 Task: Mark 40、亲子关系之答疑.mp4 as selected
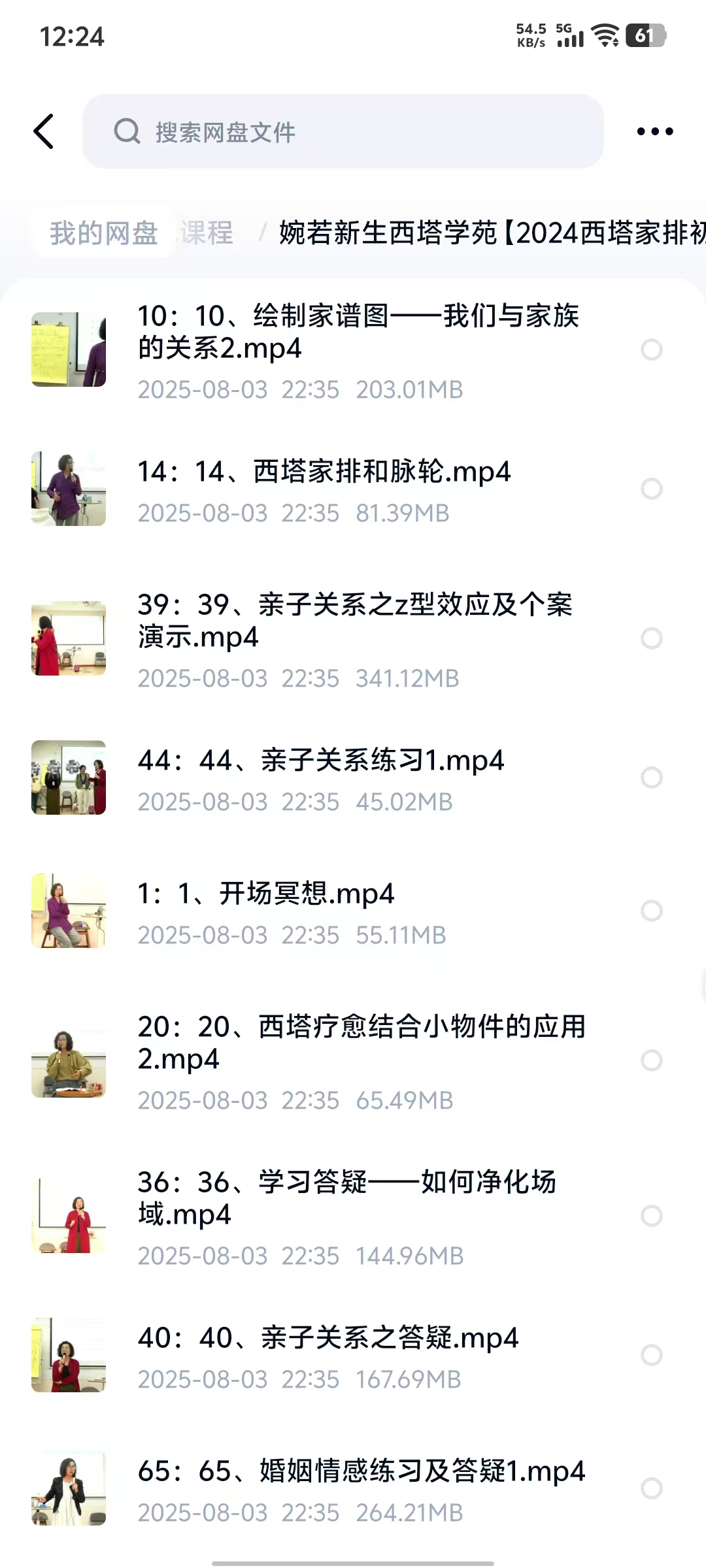[x=651, y=1356]
